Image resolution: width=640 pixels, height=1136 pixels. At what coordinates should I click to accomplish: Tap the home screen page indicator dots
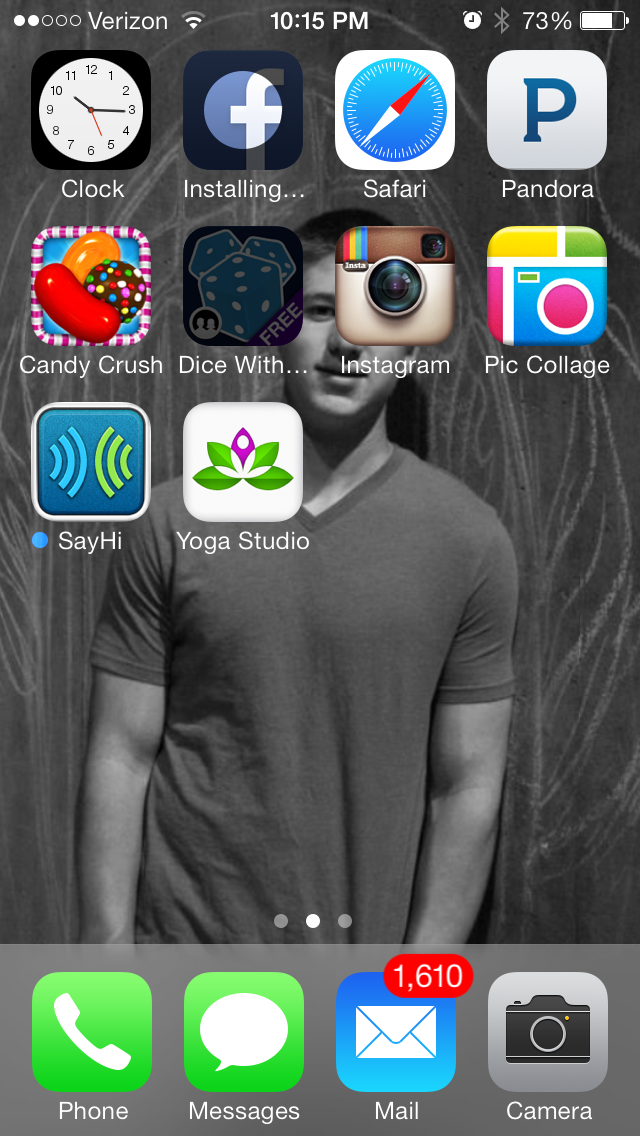313,921
